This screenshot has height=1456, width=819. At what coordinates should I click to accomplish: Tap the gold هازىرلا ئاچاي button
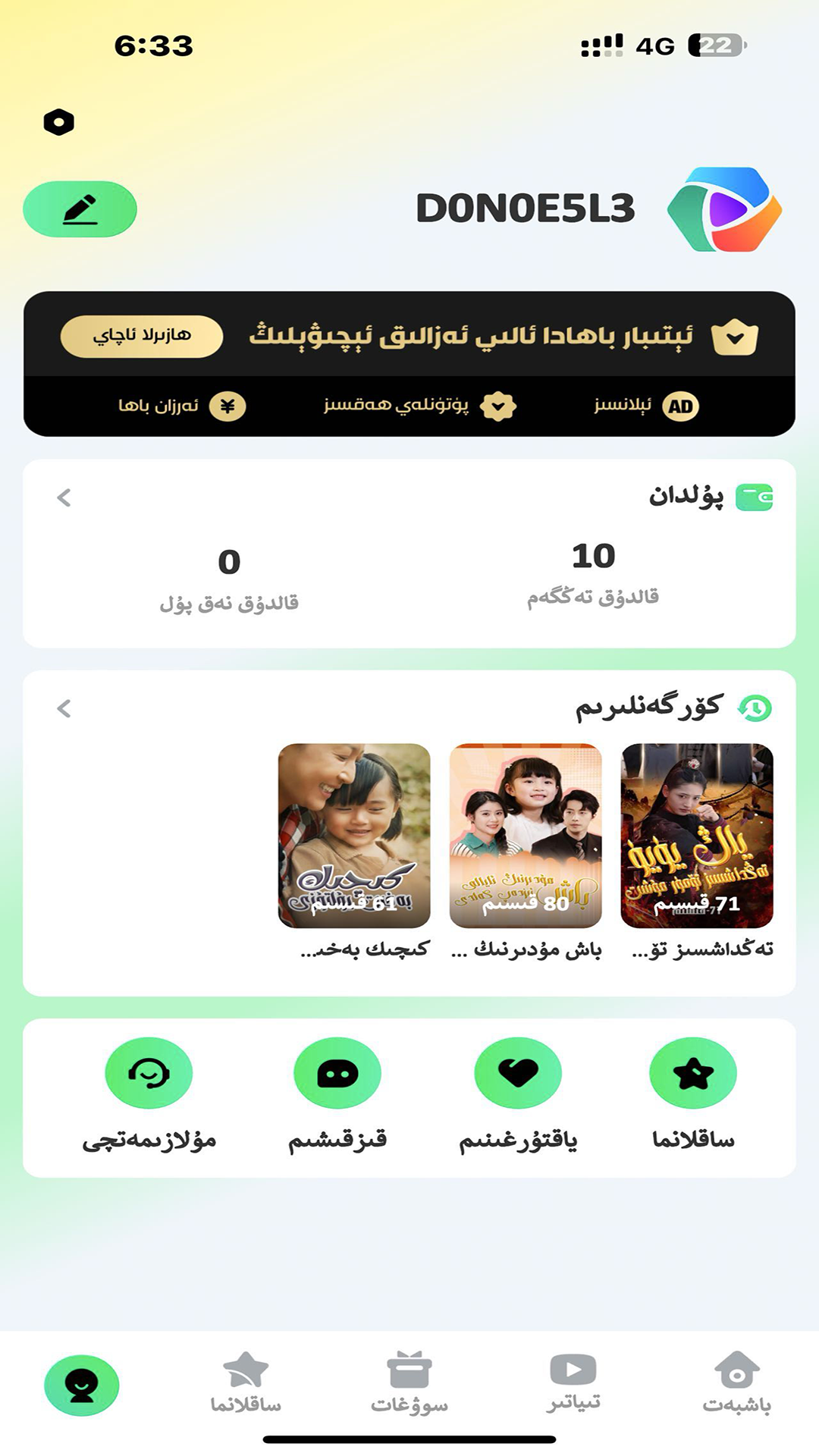click(142, 336)
